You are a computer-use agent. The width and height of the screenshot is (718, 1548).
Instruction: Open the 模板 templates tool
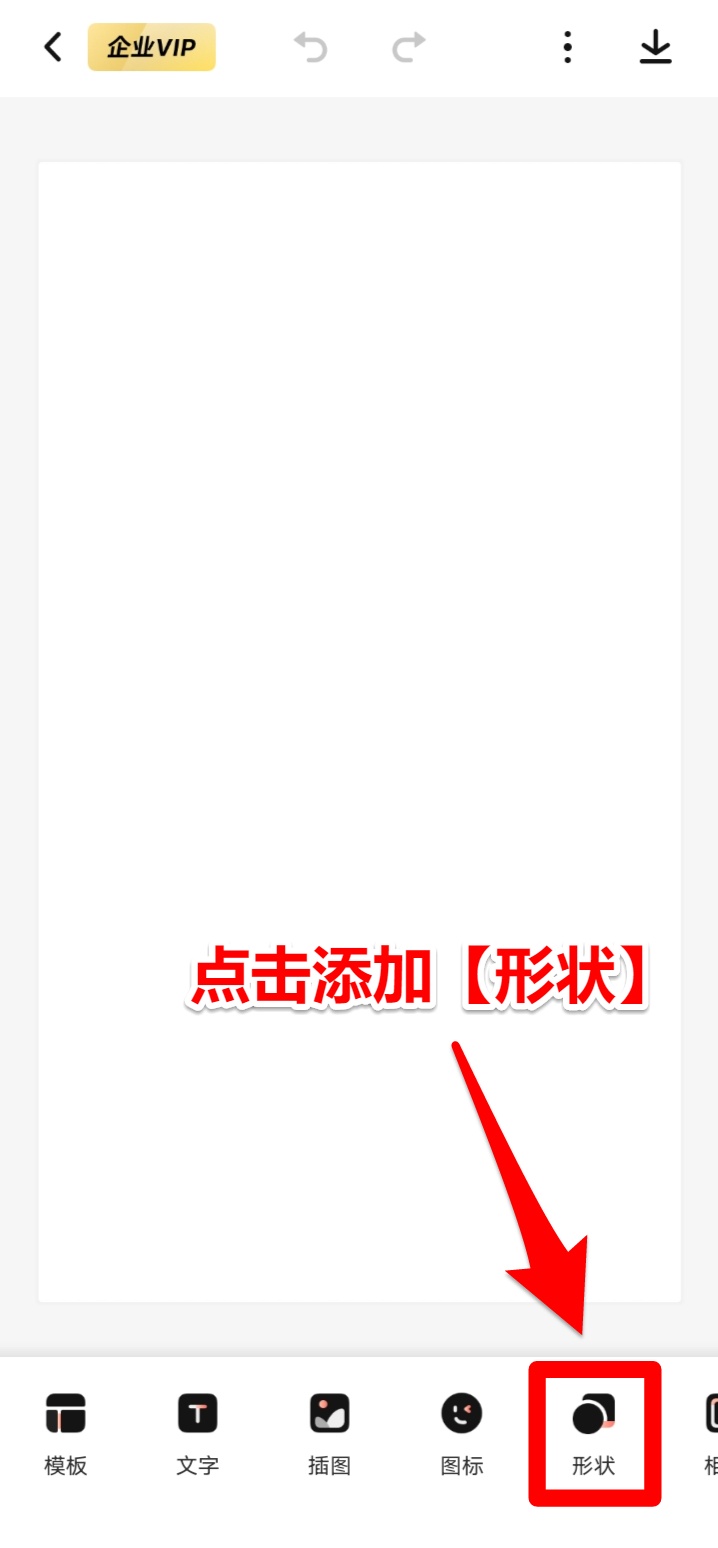point(66,1433)
